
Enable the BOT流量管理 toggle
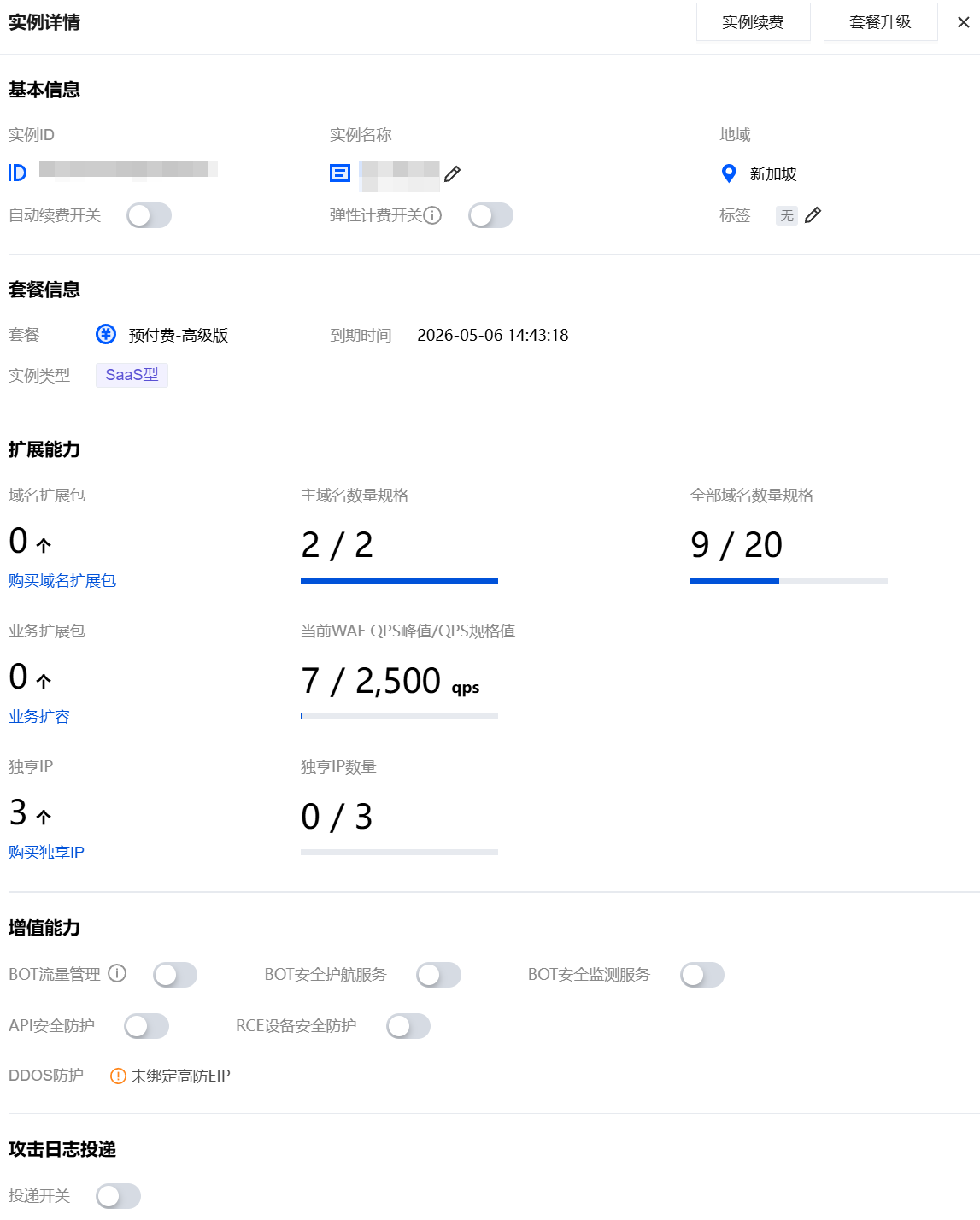(175, 975)
